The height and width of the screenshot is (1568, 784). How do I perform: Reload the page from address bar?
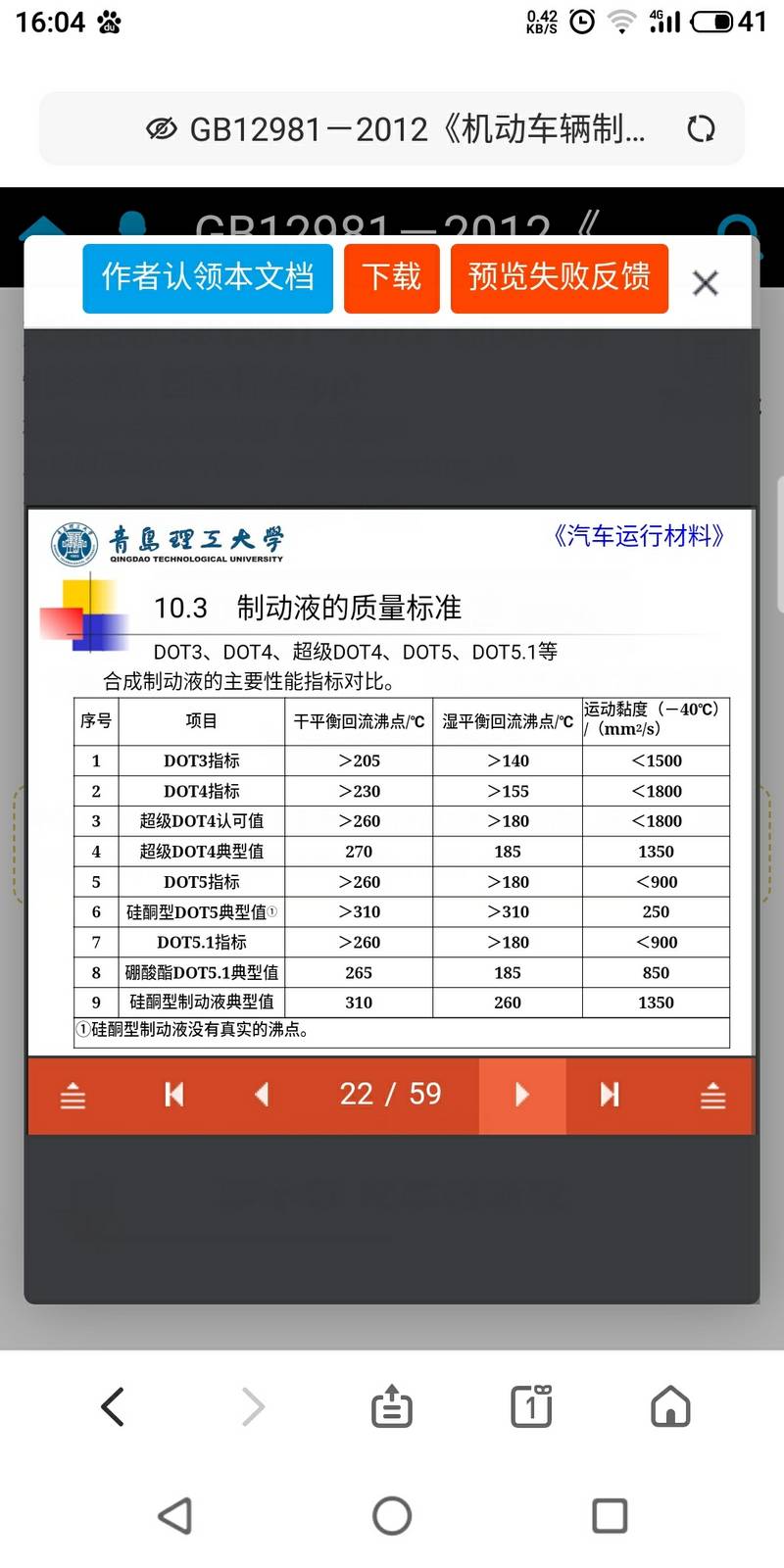pyautogui.click(x=701, y=128)
